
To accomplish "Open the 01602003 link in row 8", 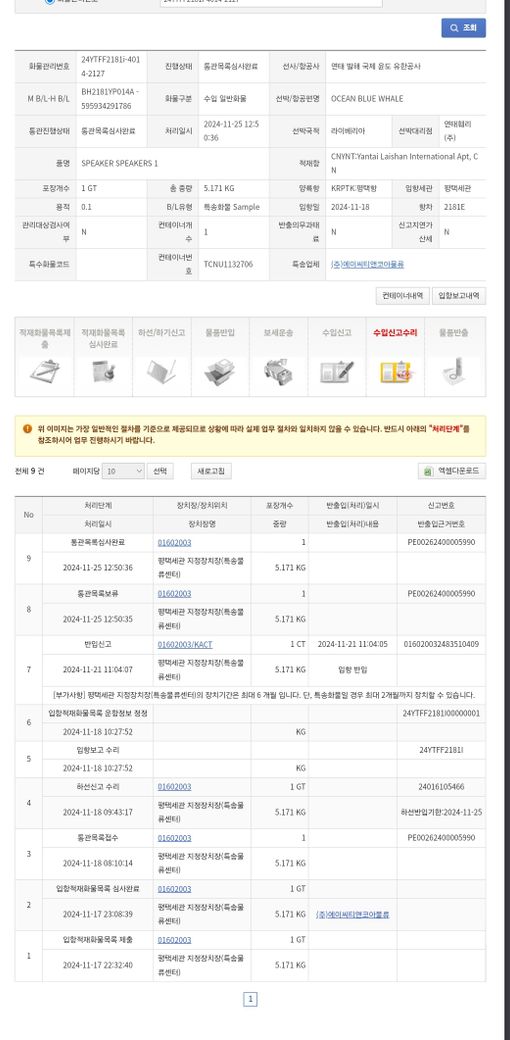I will (x=174, y=594).
